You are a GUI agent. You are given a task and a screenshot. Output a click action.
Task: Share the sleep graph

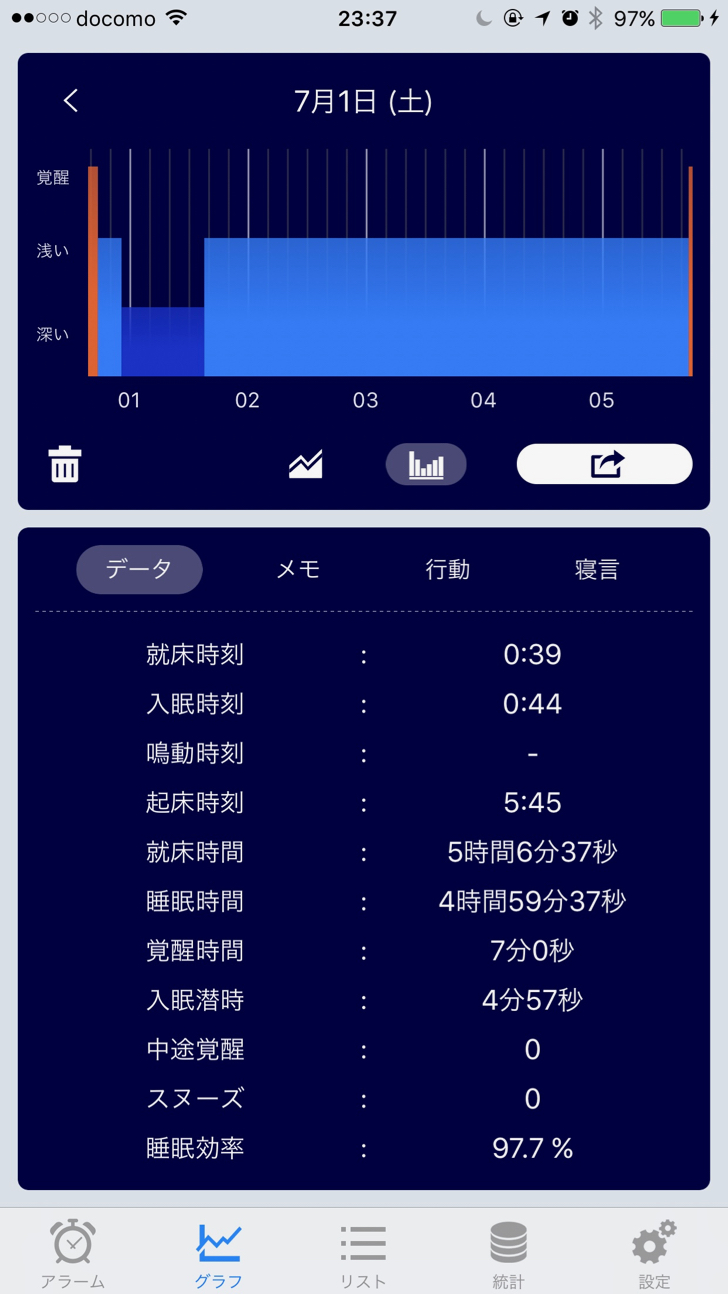point(604,464)
